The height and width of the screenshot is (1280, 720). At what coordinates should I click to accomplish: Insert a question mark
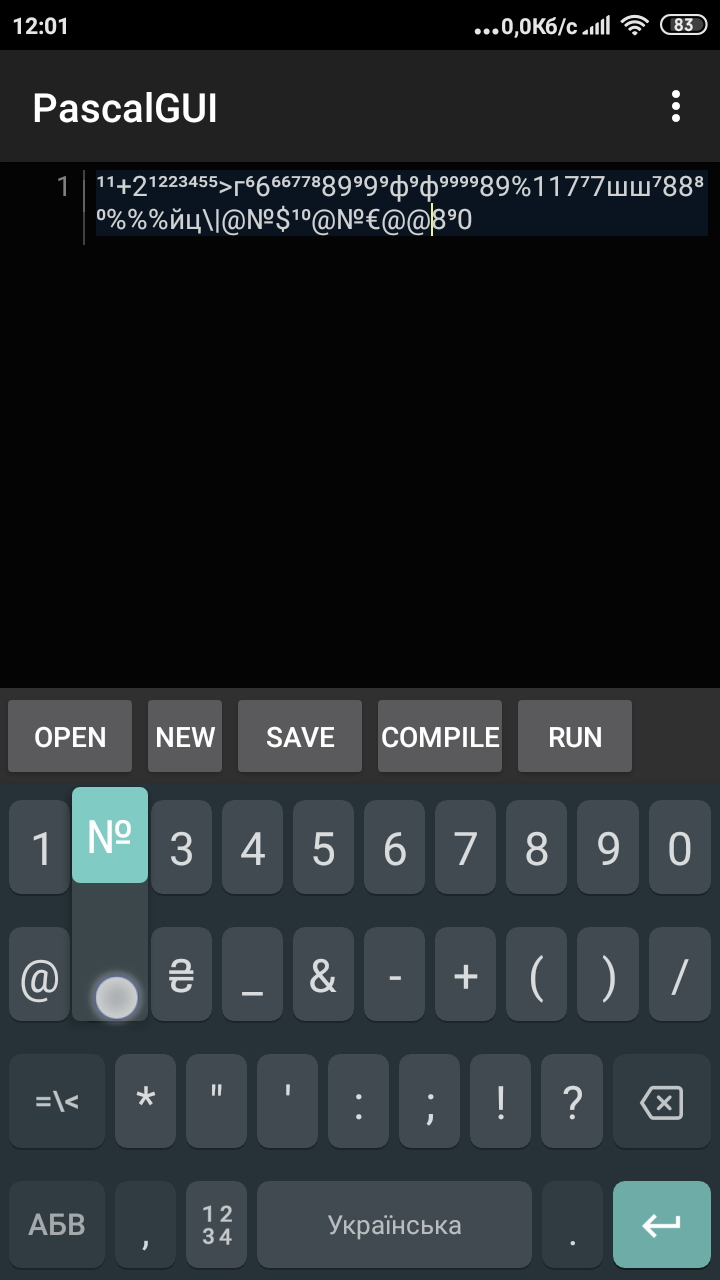(572, 1102)
